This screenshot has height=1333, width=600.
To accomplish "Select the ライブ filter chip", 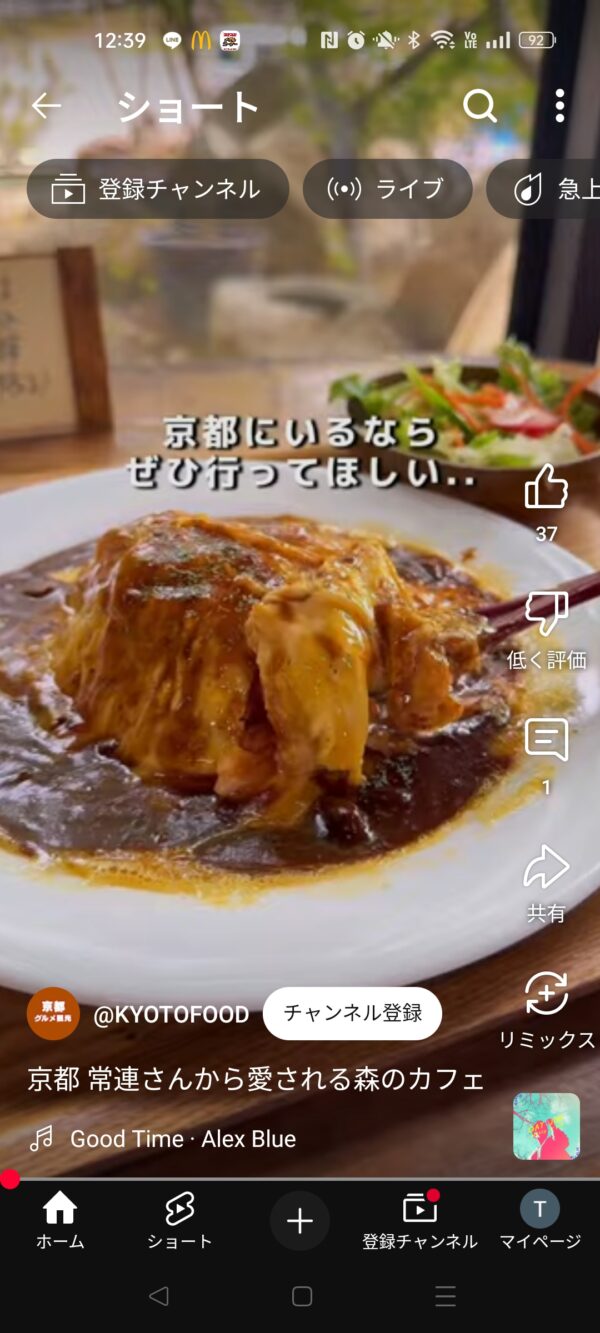I will 387,189.
